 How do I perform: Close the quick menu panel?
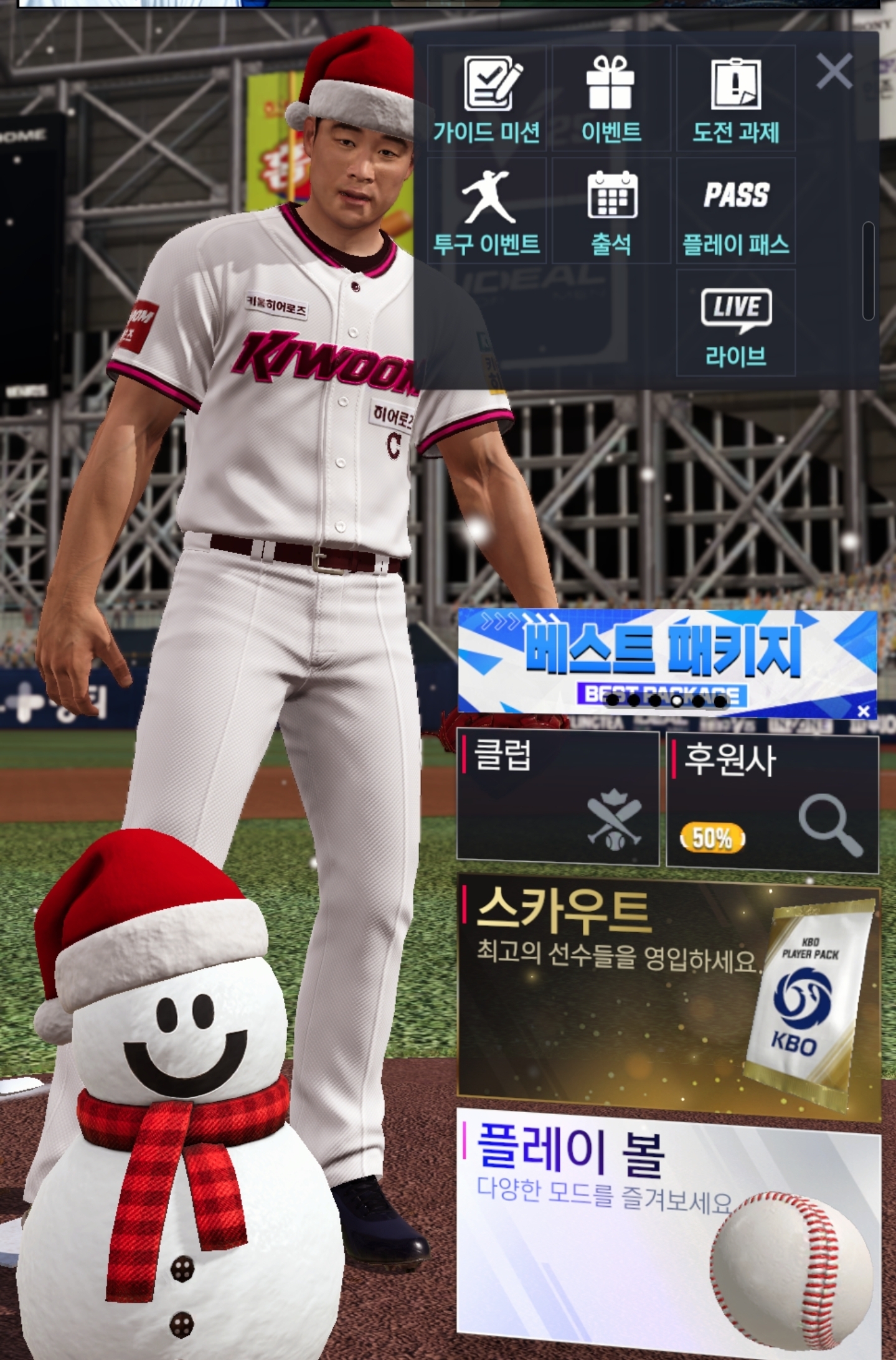coord(834,71)
